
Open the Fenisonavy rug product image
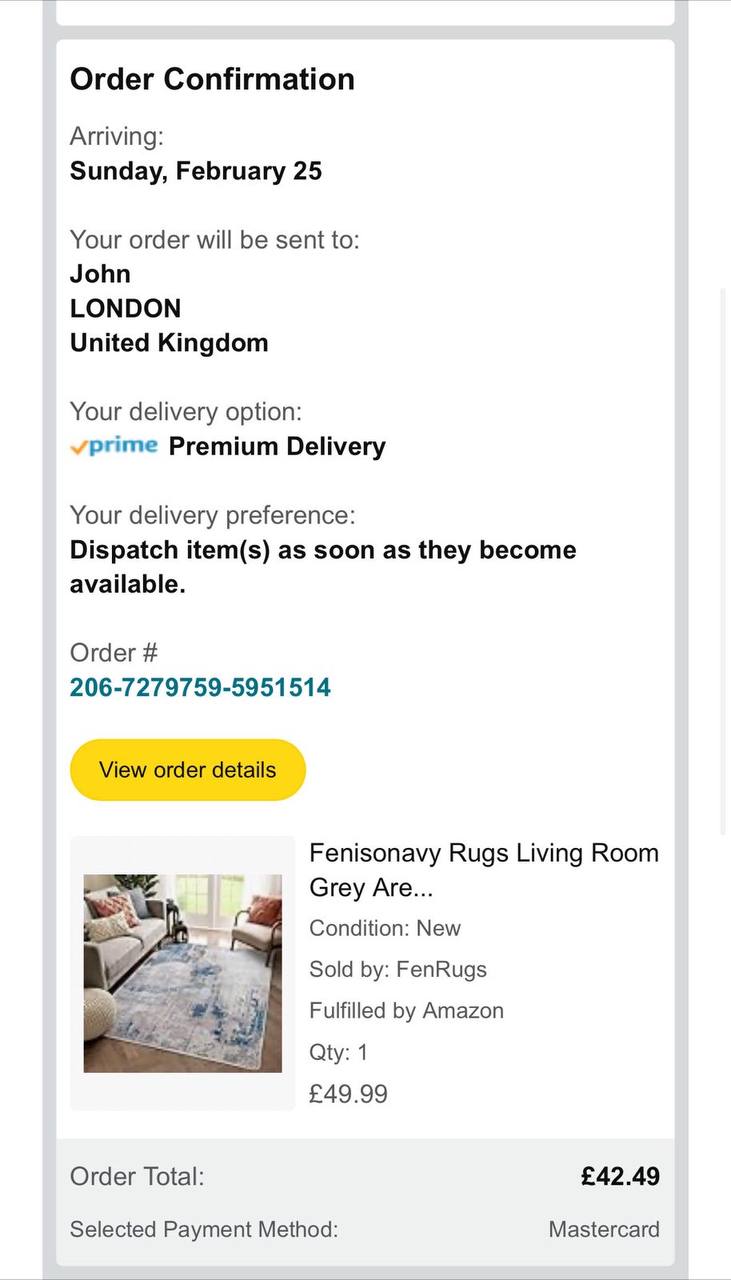click(x=183, y=973)
